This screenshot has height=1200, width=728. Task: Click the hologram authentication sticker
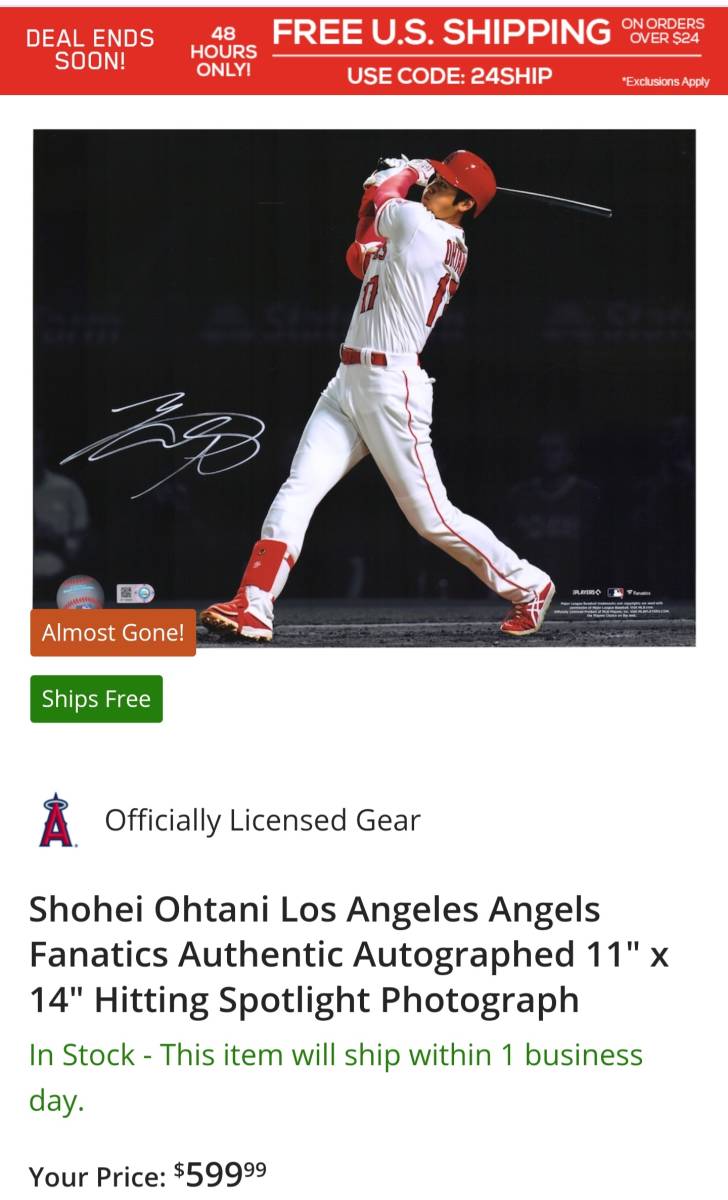(145, 592)
